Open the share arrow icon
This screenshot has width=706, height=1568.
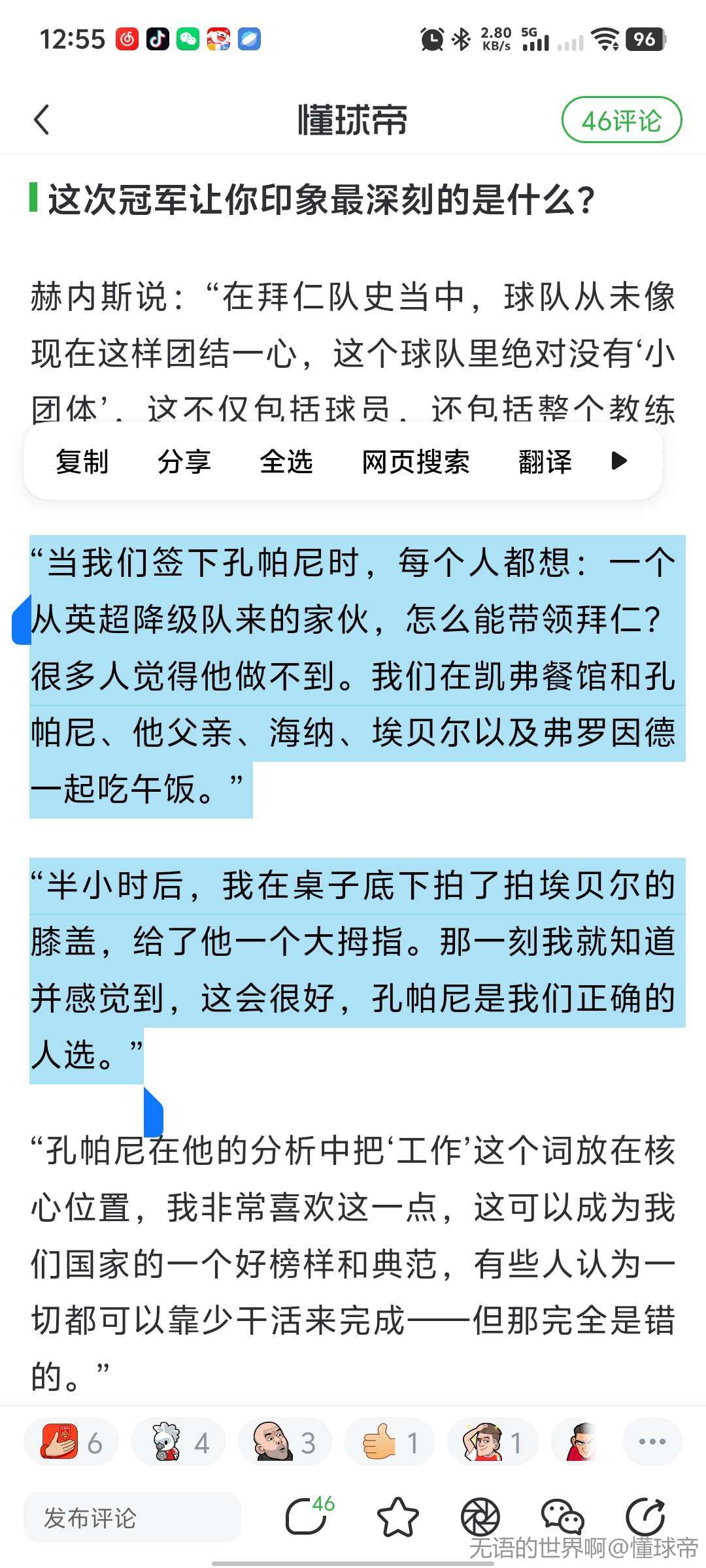tap(646, 1517)
